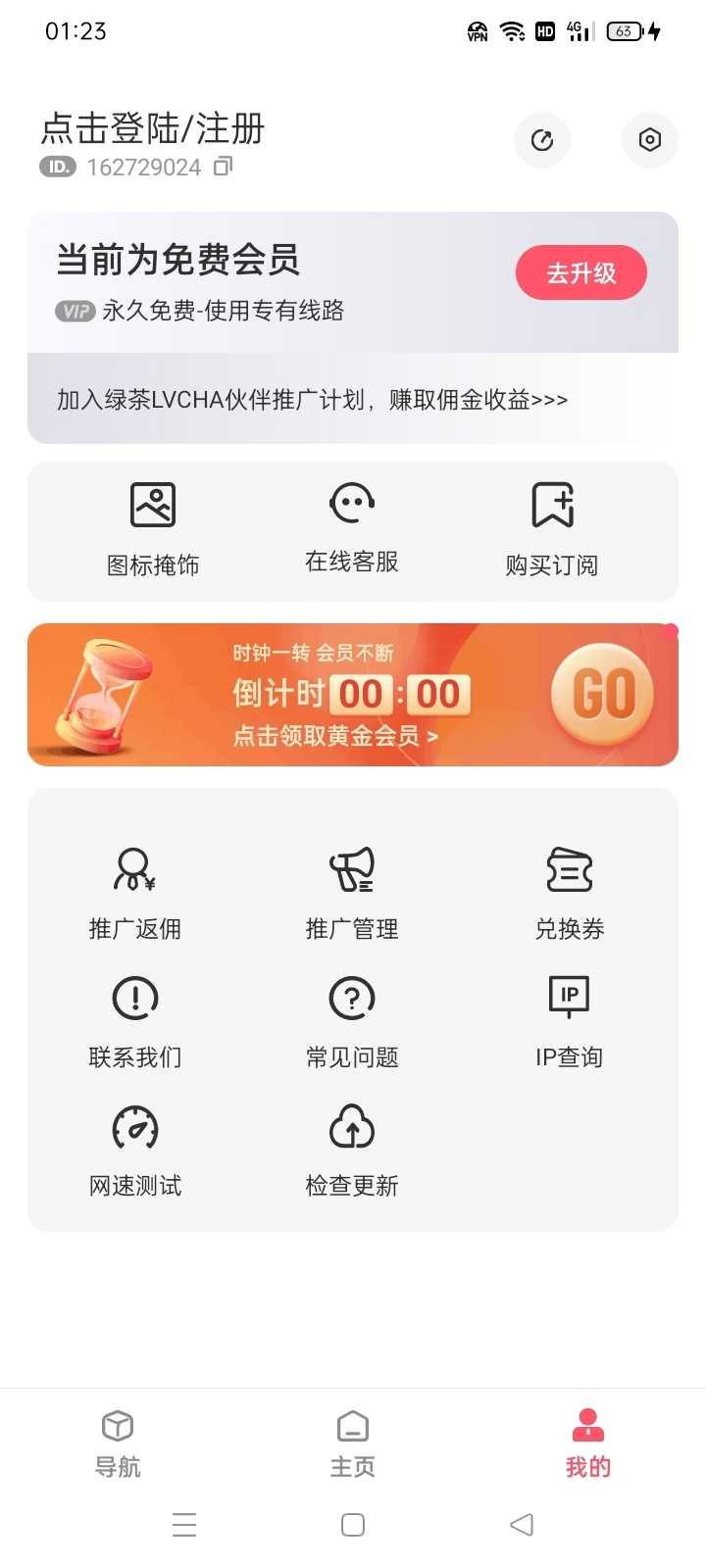Tap 点击登陆/注册 to log in
The image size is (706, 1568).
click(x=153, y=129)
